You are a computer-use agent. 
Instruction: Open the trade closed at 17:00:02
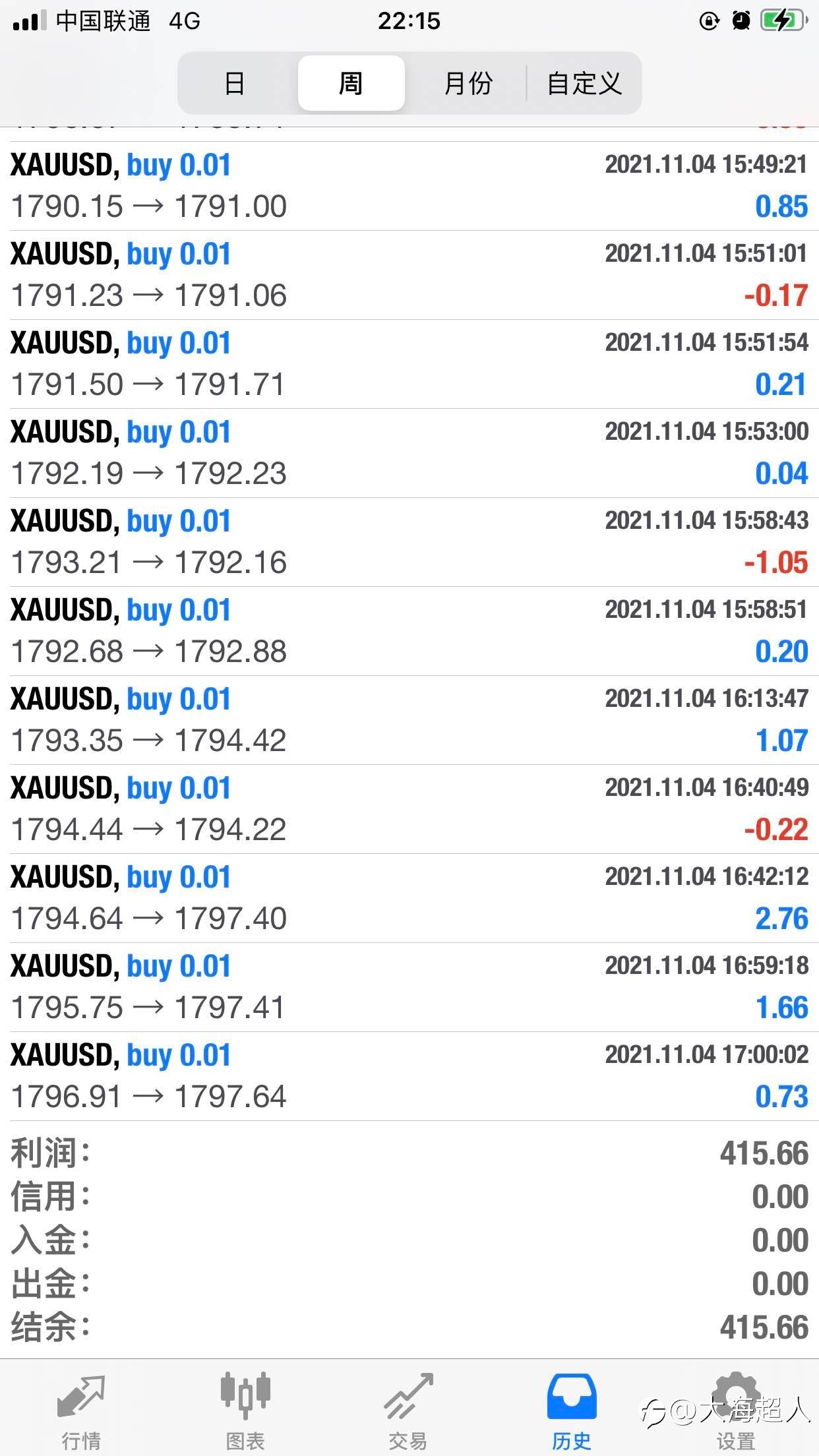409,1076
